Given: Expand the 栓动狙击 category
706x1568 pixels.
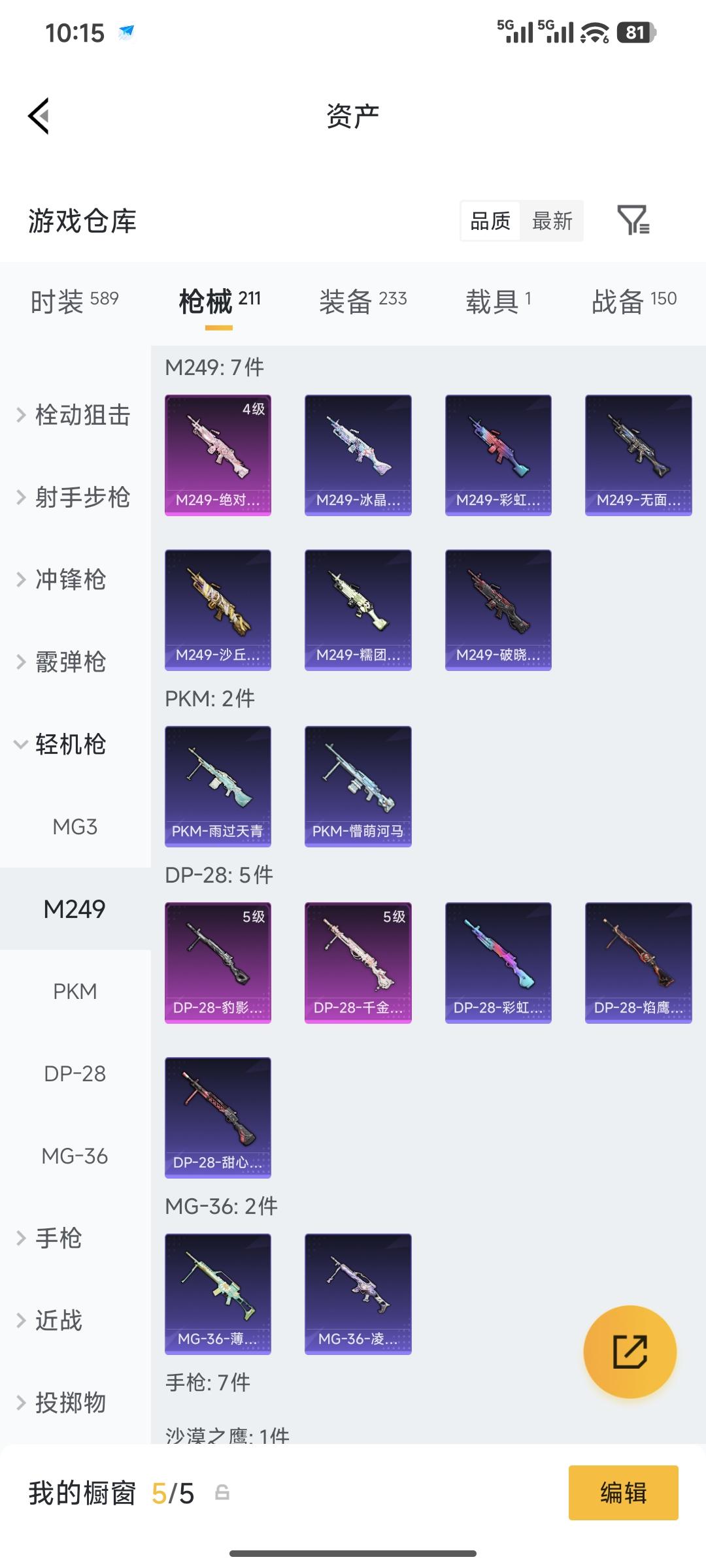Looking at the screenshot, I should pos(75,415).
